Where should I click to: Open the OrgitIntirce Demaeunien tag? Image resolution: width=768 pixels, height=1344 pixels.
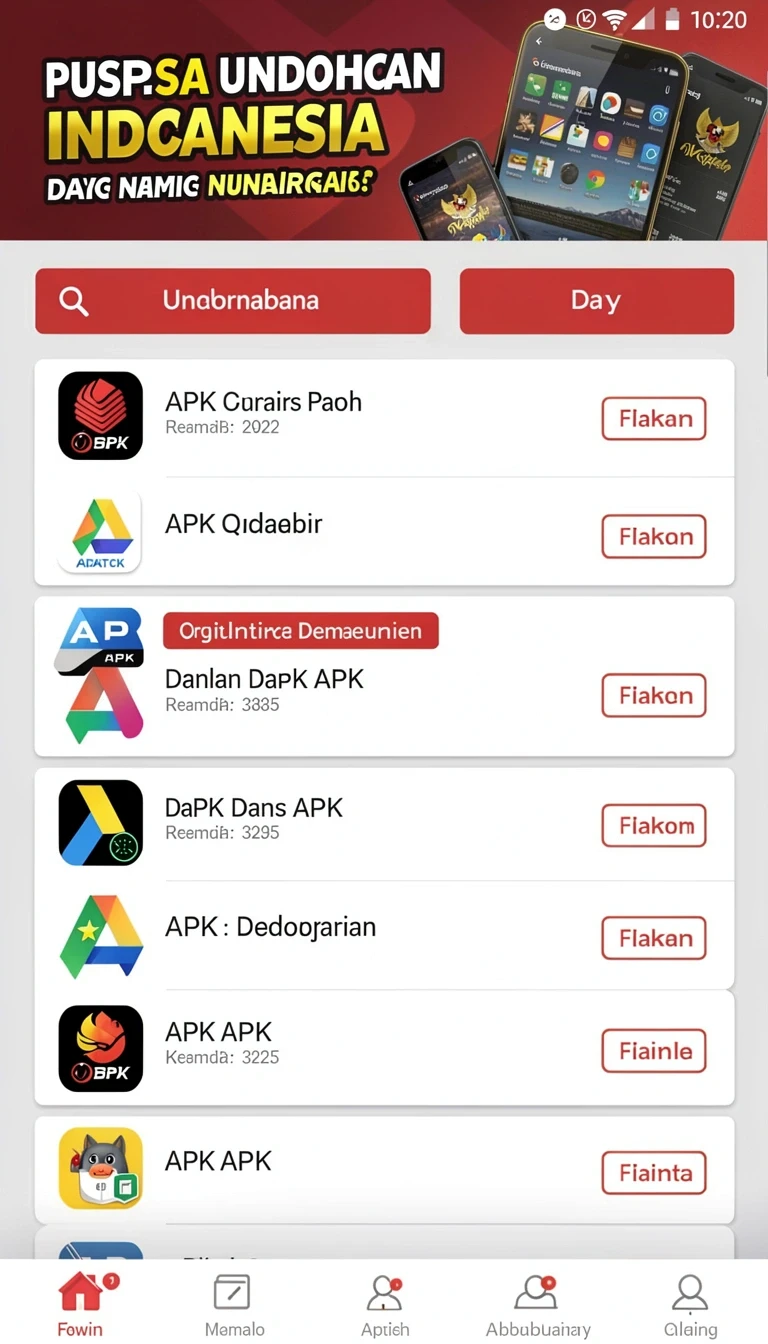(301, 631)
